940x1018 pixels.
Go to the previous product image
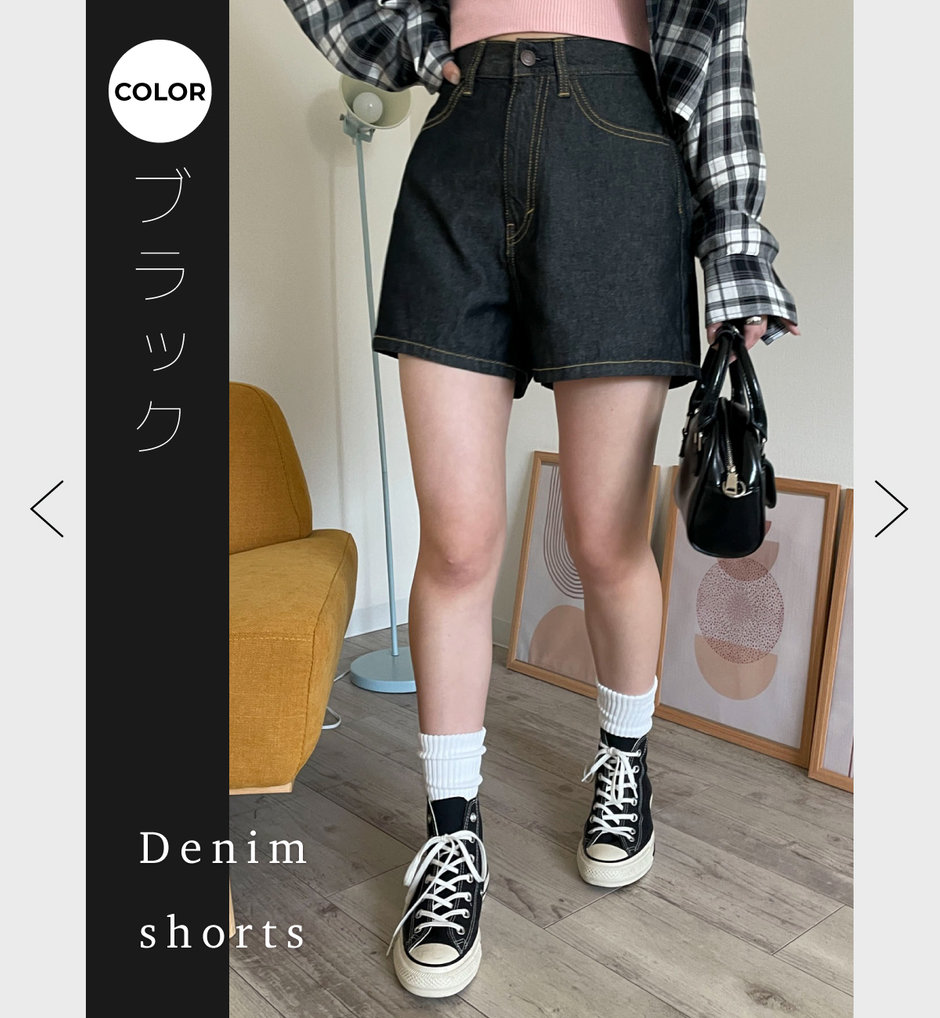[x=47, y=508]
